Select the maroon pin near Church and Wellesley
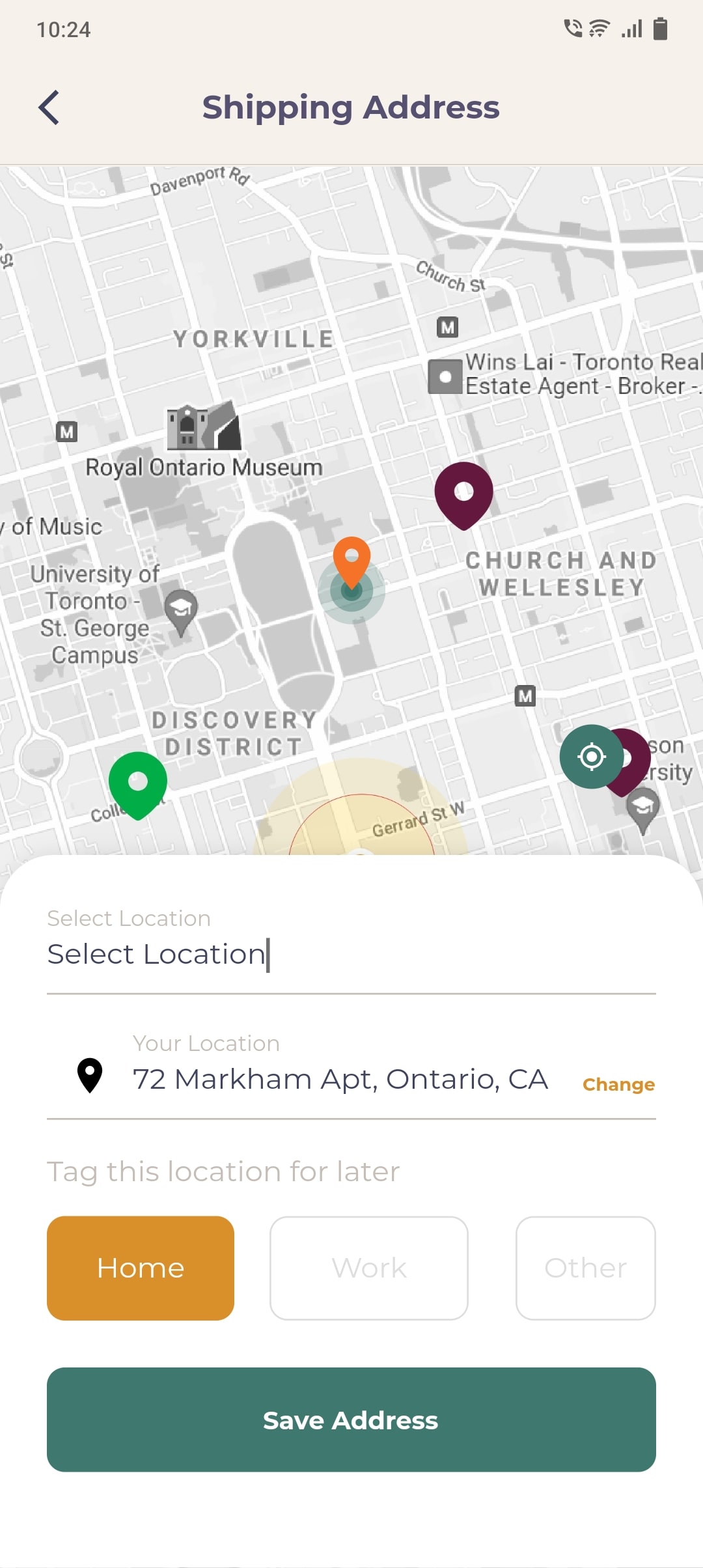 [463, 493]
